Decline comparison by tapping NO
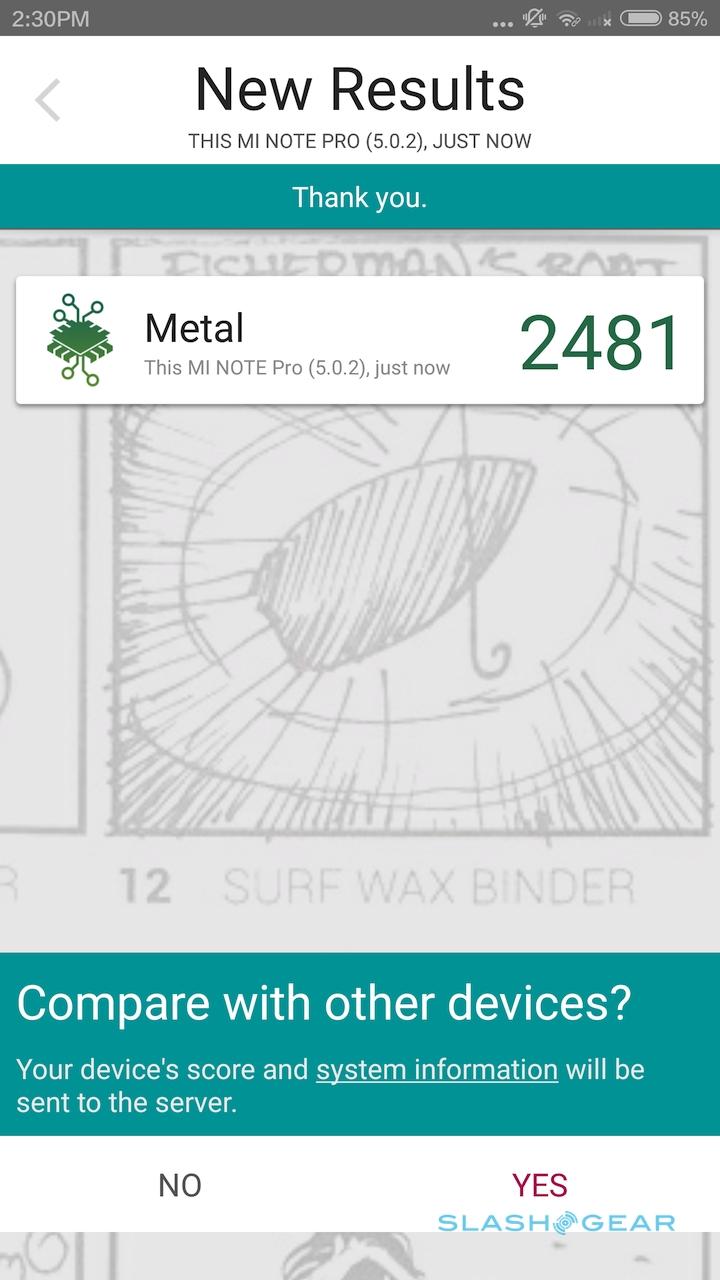720x1280 pixels. tap(180, 1185)
